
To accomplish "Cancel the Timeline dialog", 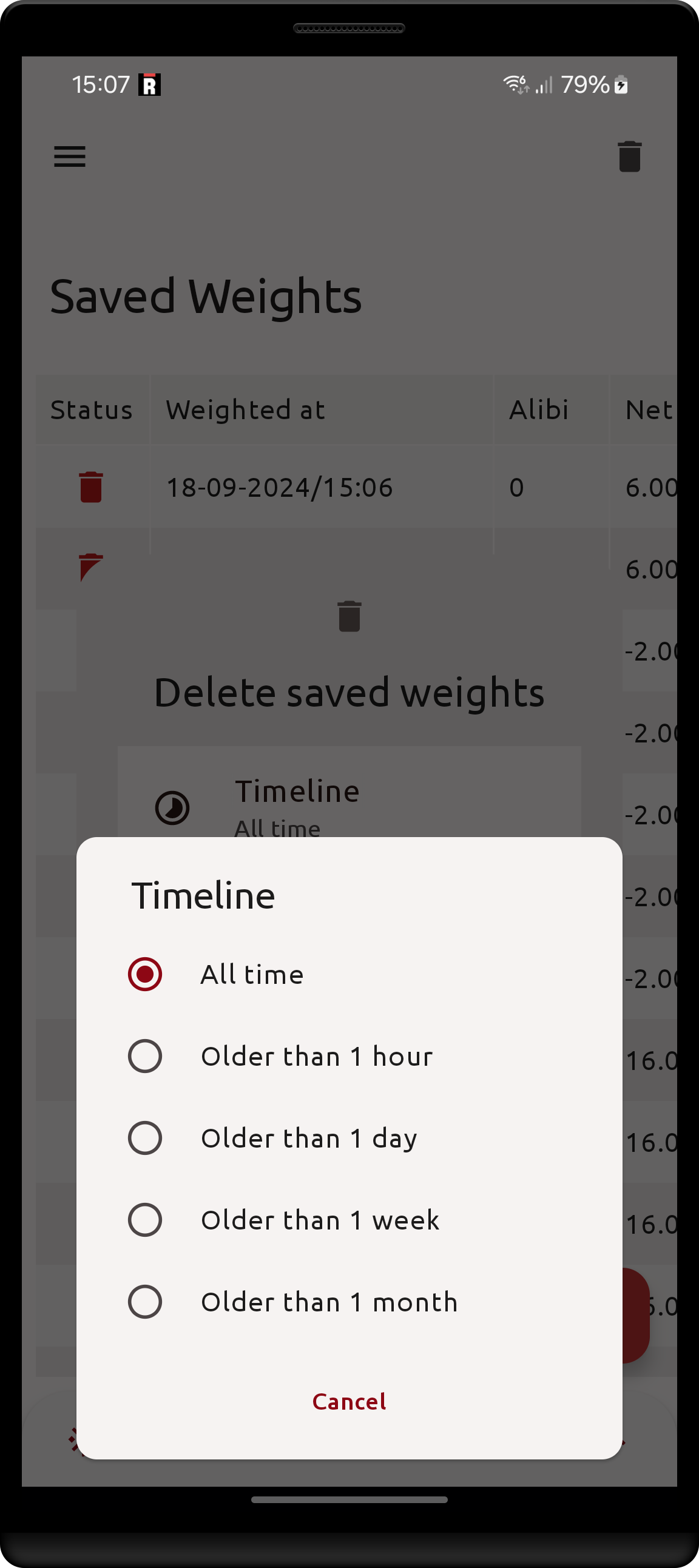I will coord(349,1401).
